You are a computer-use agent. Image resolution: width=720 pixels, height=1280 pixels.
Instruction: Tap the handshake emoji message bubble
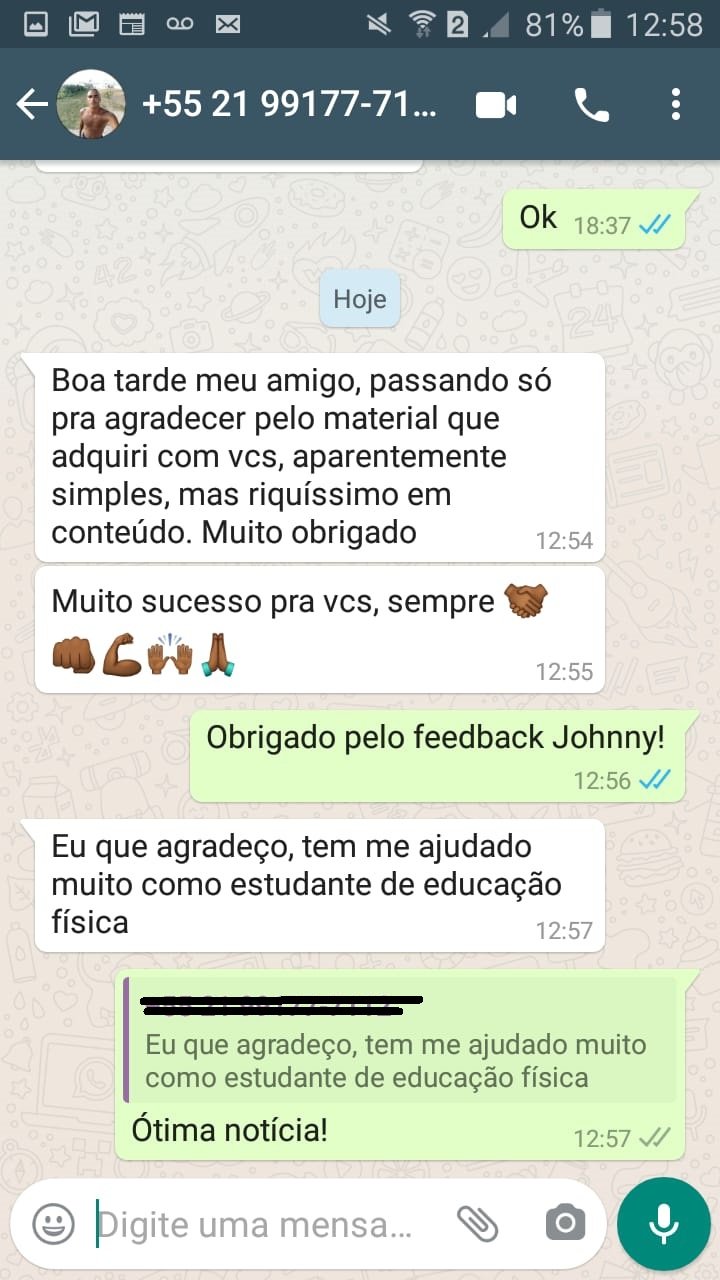point(320,630)
